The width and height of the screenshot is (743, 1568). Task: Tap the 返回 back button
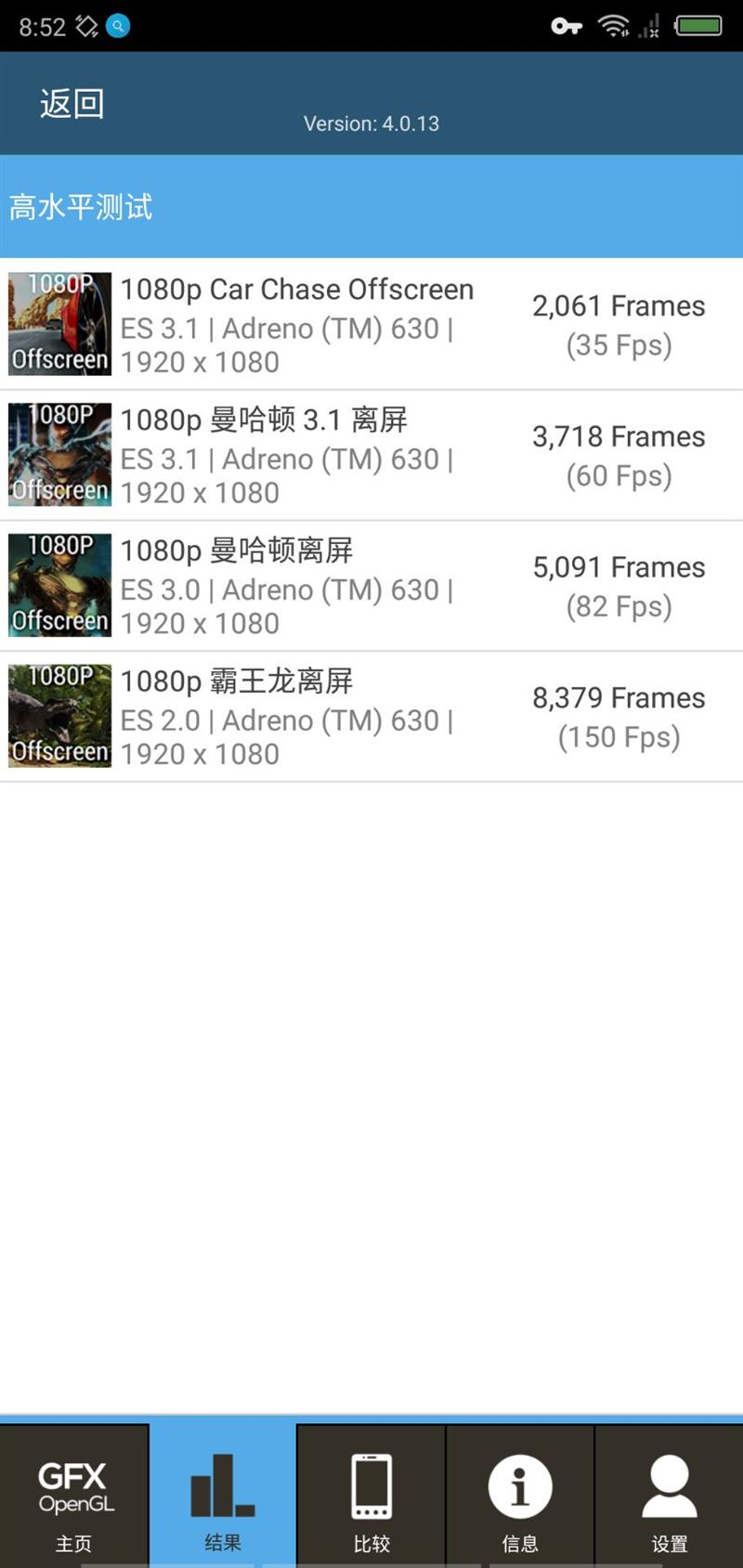point(72,104)
